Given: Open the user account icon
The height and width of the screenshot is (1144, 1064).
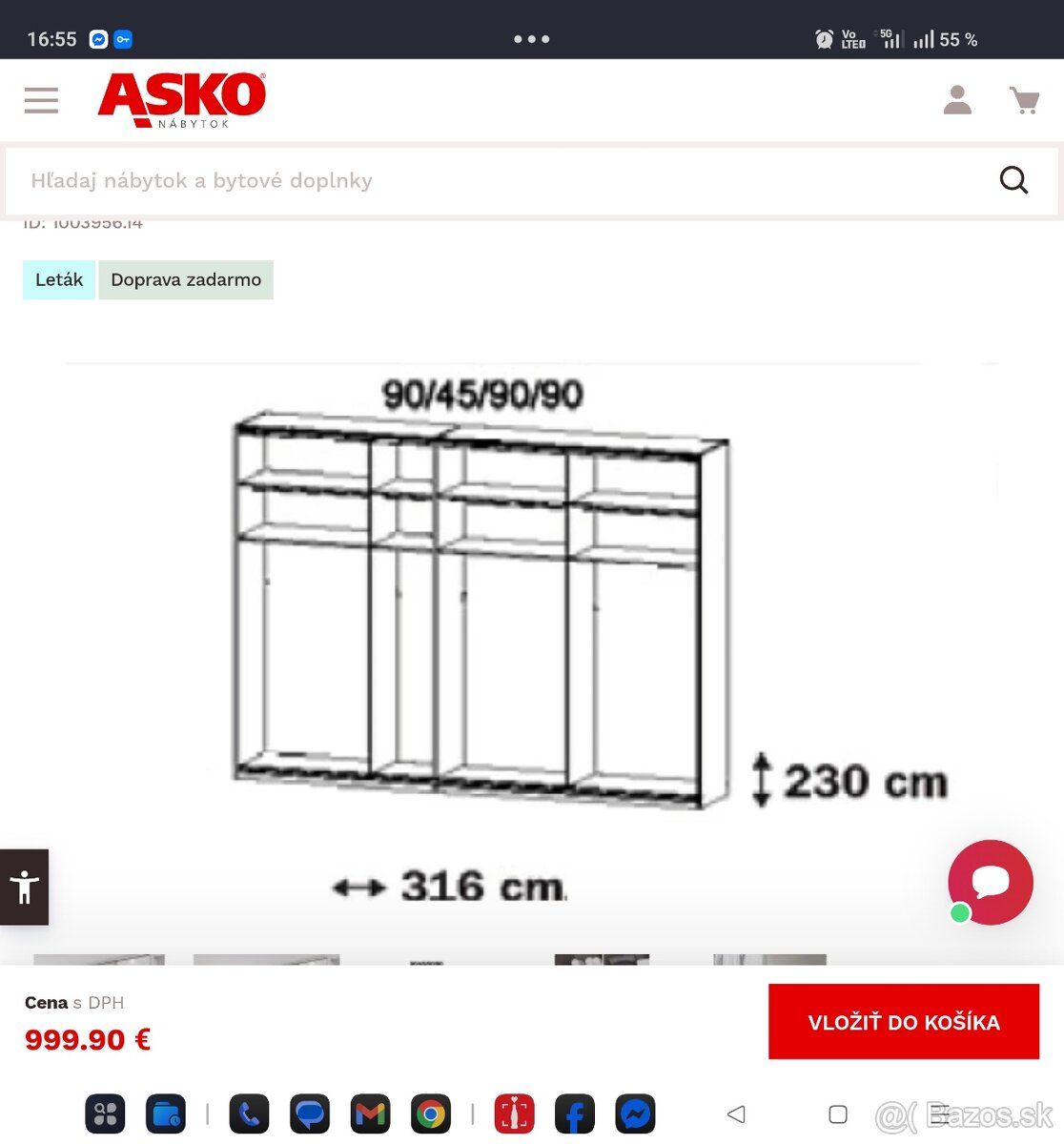Looking at the screenshot, I should (x=957, y=100).
